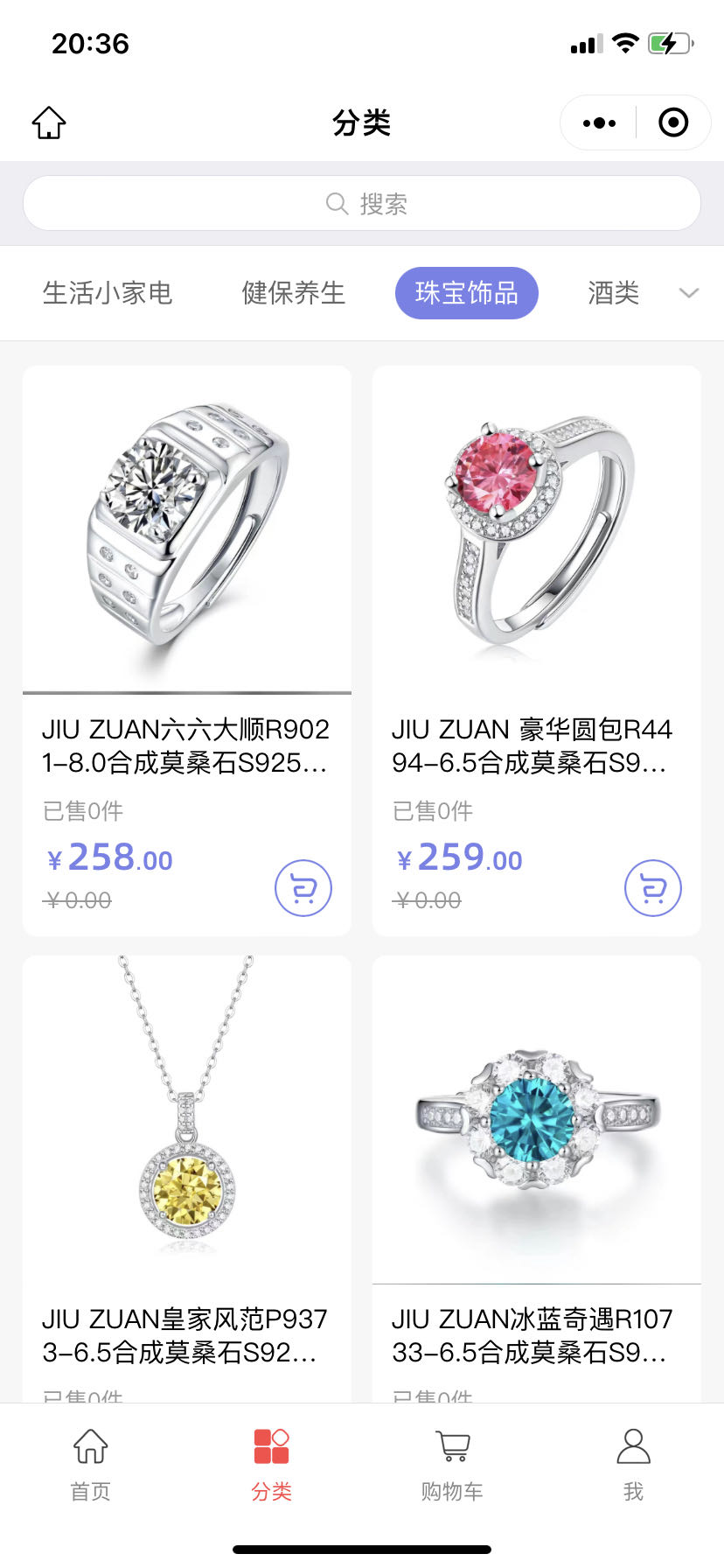The image size is (724, 1568).
Task: Close the mini program with circle icon
Action: 672,123
